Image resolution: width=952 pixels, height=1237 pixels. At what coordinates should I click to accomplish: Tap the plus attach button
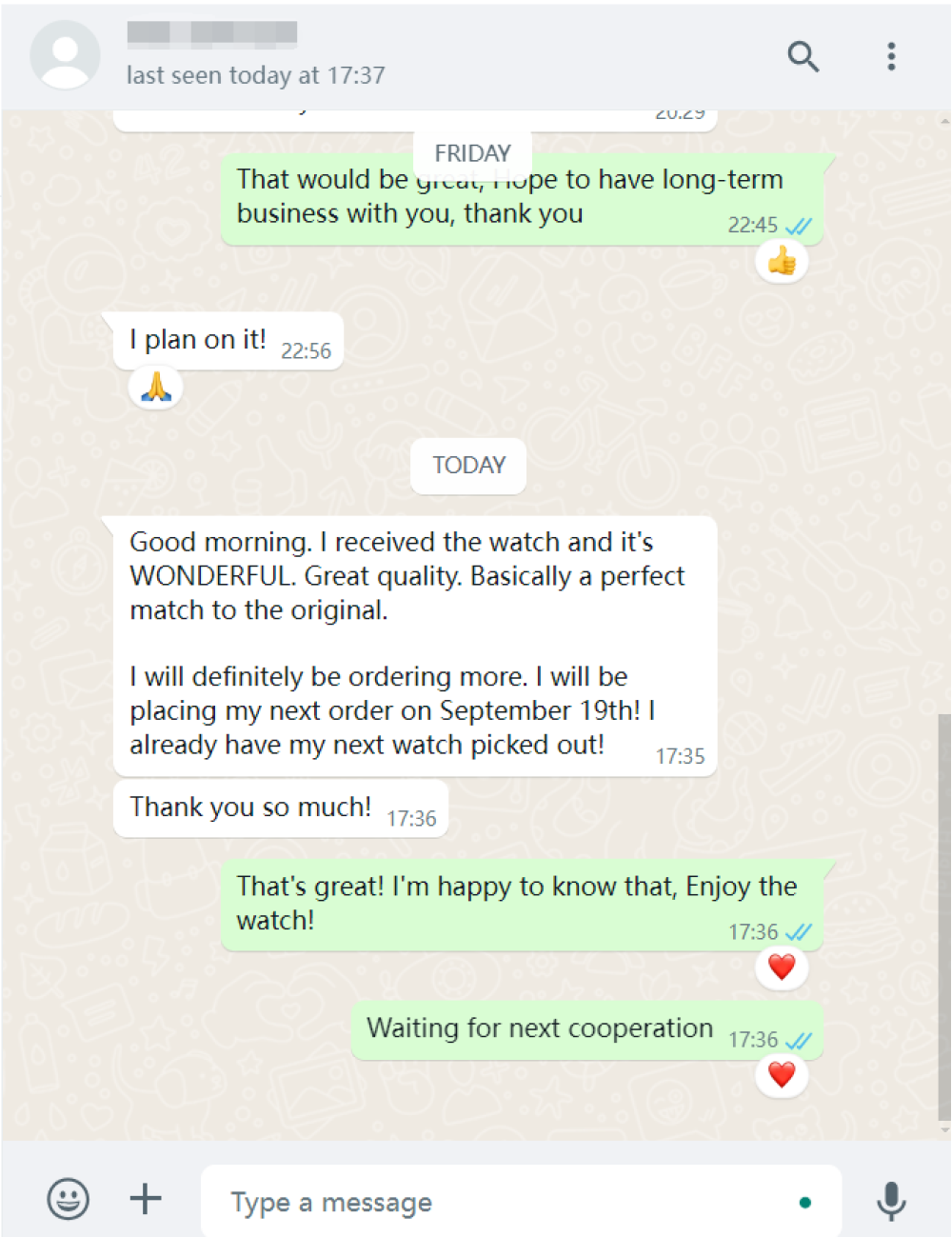pos(146,1199)
